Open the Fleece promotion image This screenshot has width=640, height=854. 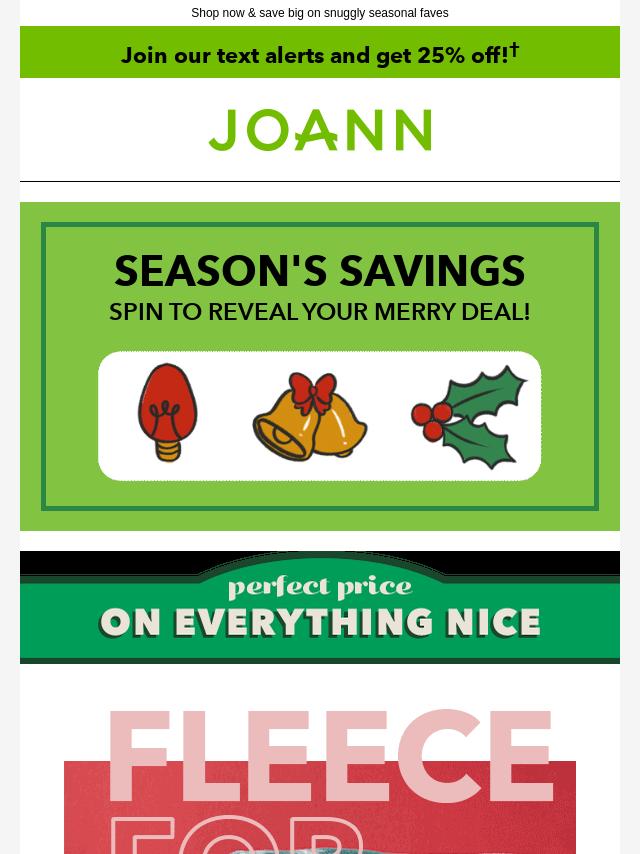[320, 780]
